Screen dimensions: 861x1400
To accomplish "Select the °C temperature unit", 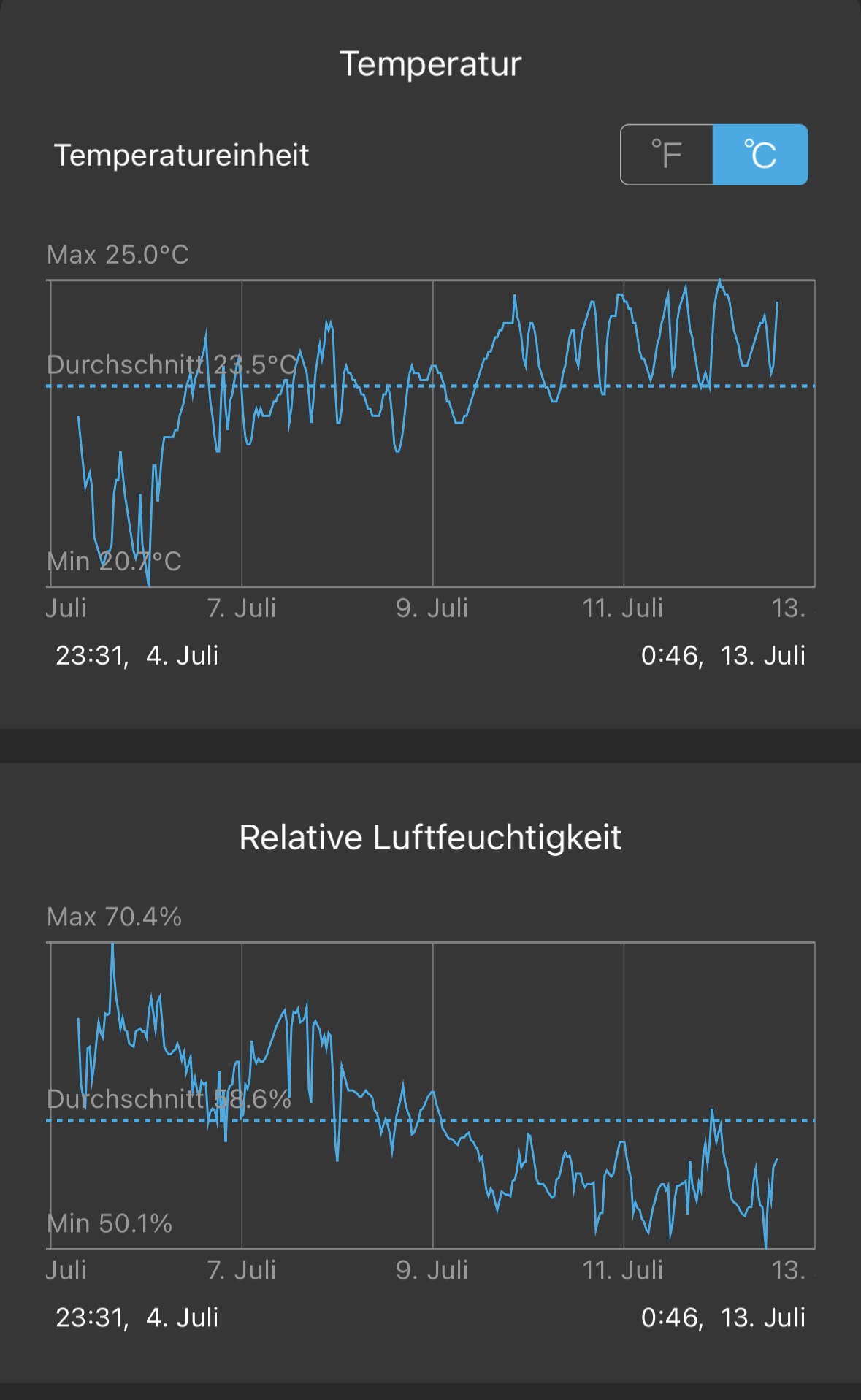I will 760,155.
